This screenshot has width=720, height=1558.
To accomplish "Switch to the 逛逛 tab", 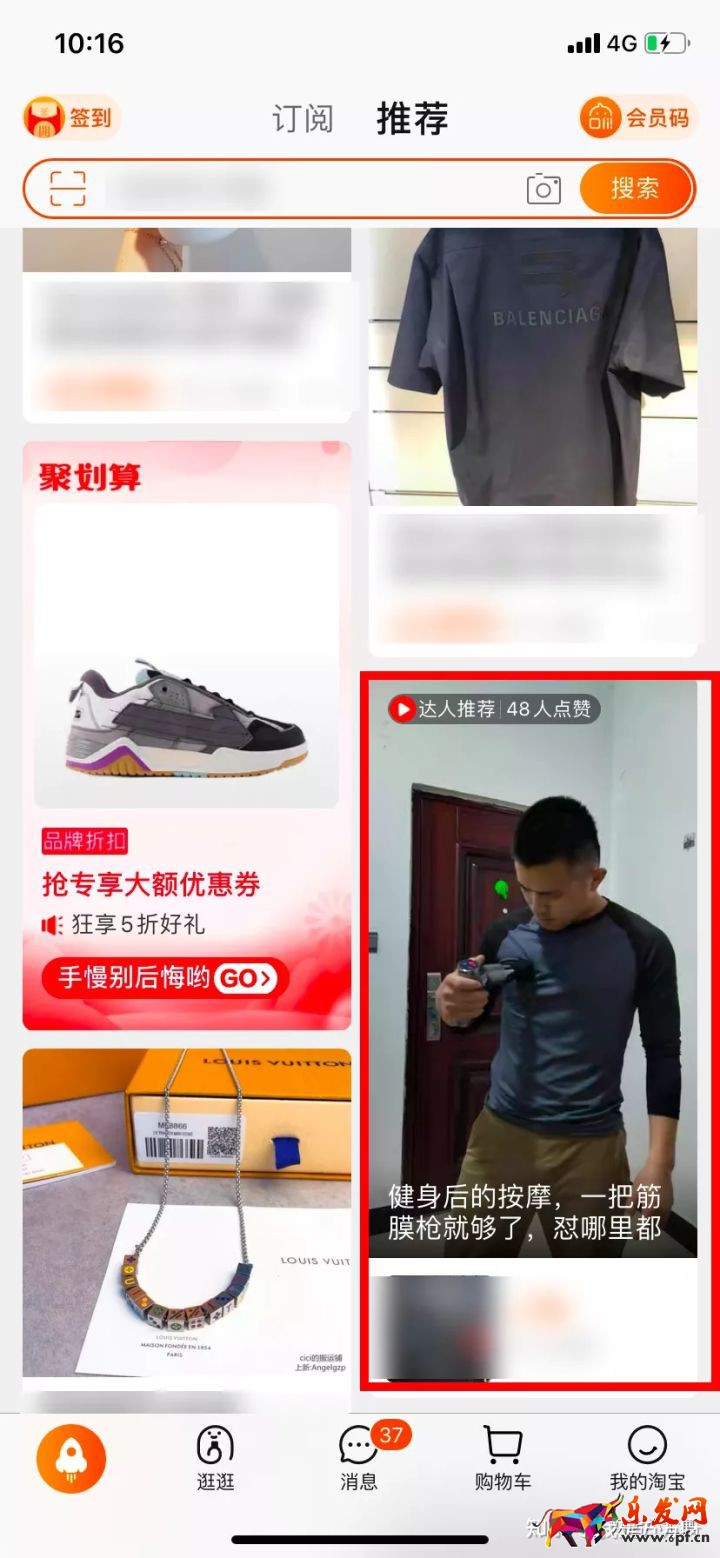I will [215, 1458].
